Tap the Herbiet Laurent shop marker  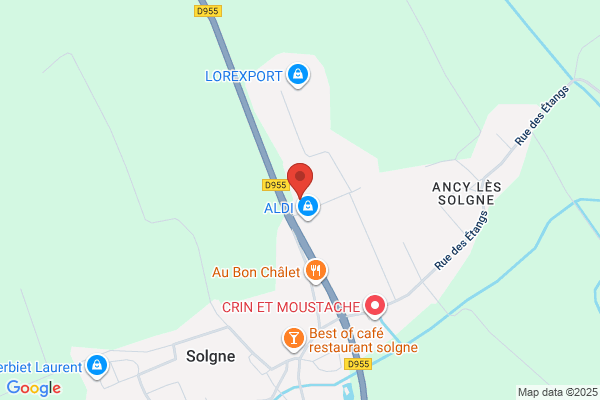[x=96, y=367]
